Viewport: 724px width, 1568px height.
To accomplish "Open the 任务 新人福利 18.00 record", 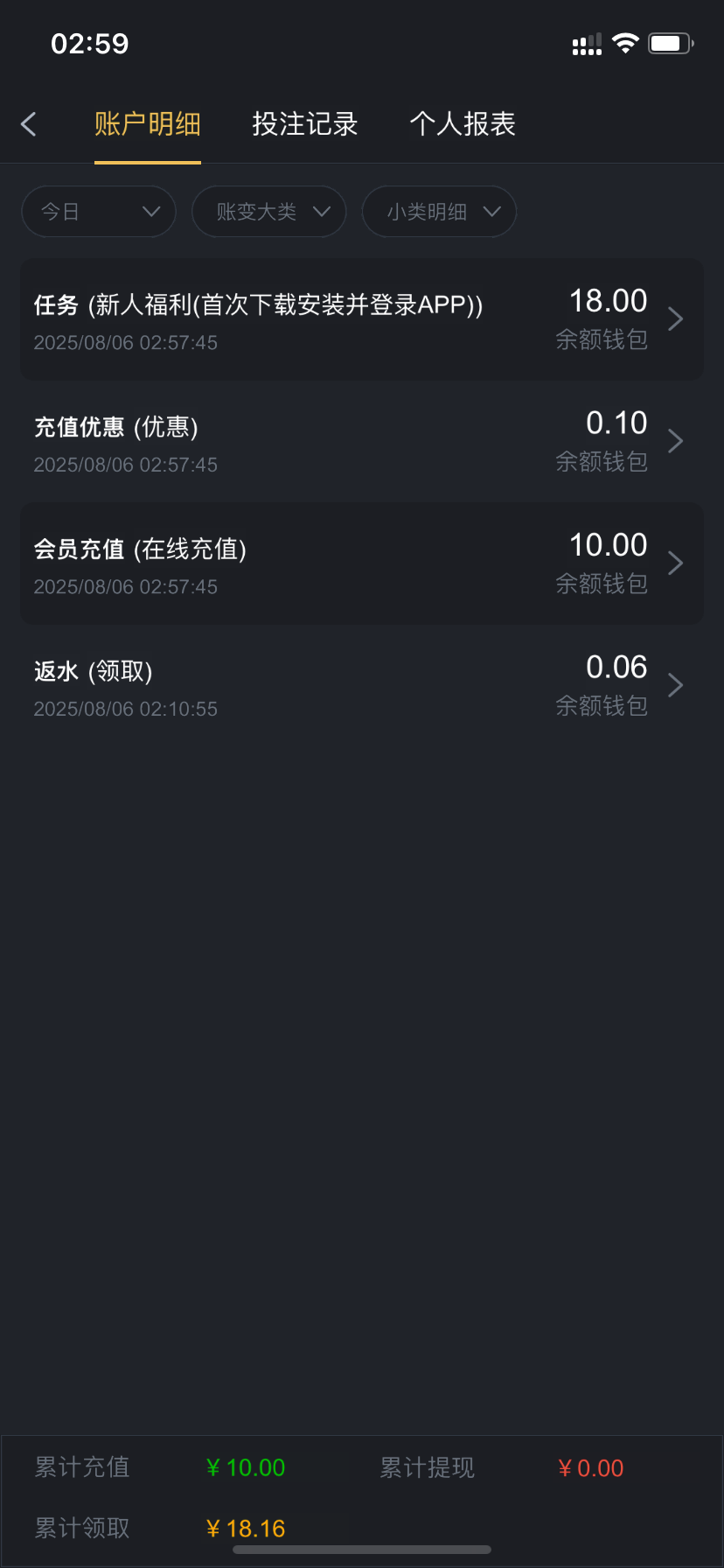I will click(x=362, y=319).
